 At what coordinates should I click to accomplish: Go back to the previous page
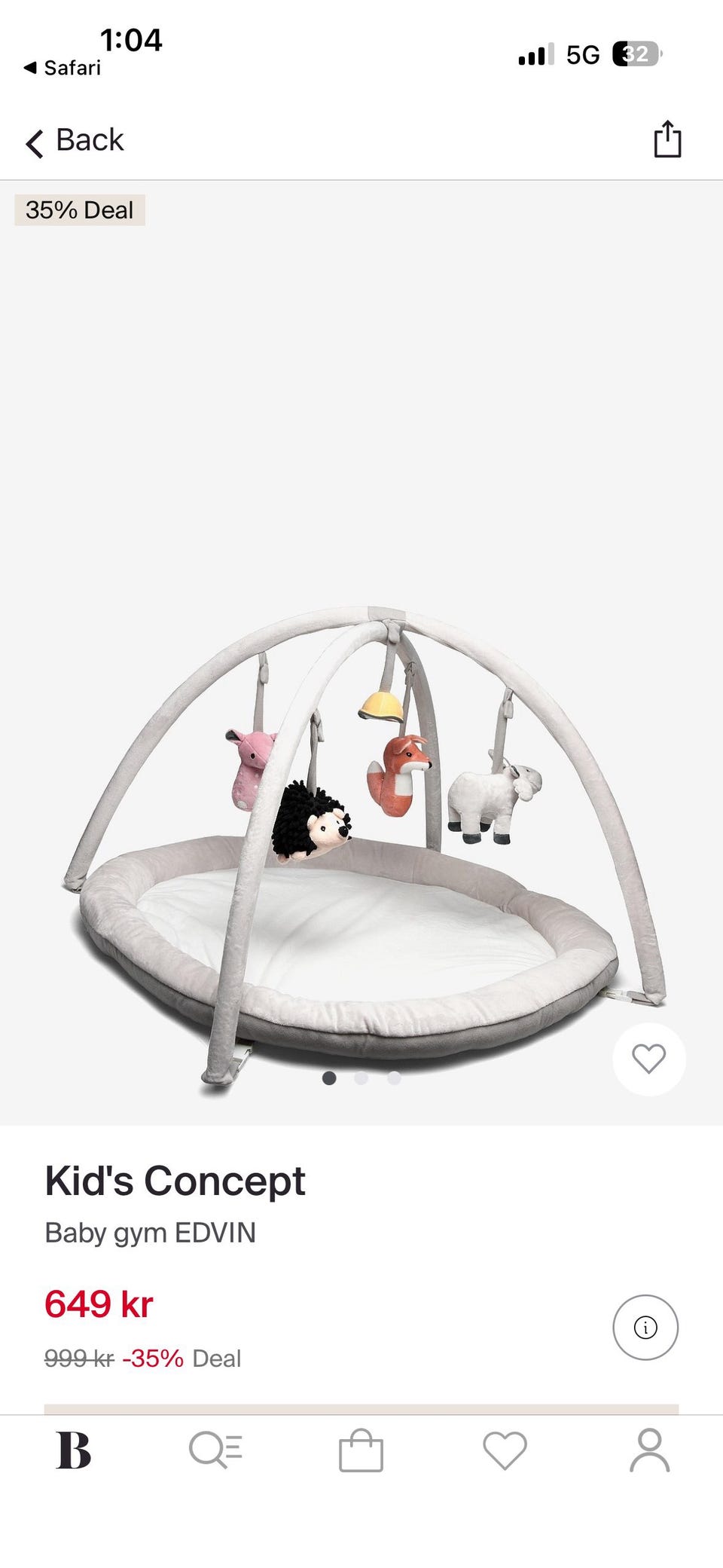75,141
